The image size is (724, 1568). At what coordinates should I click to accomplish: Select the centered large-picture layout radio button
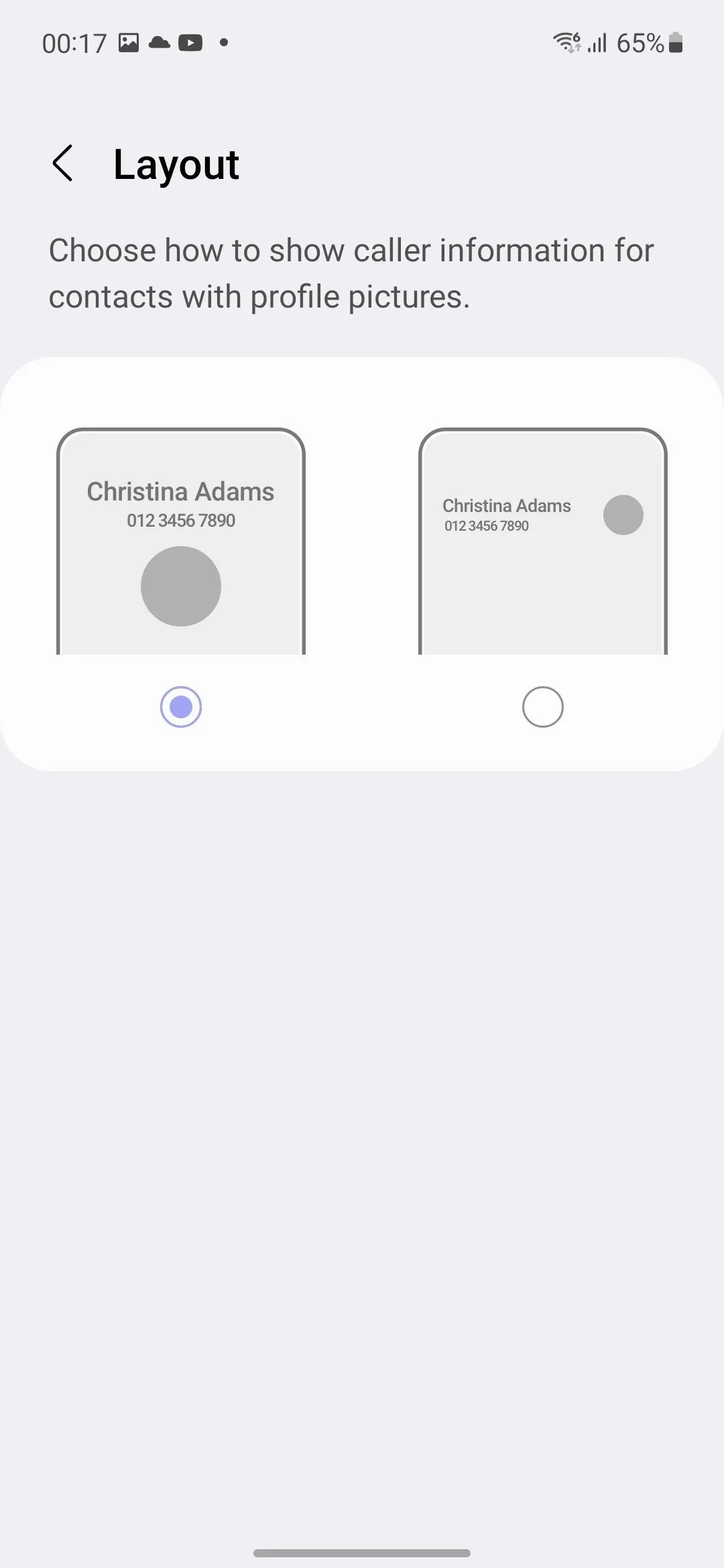coord(181,707)
